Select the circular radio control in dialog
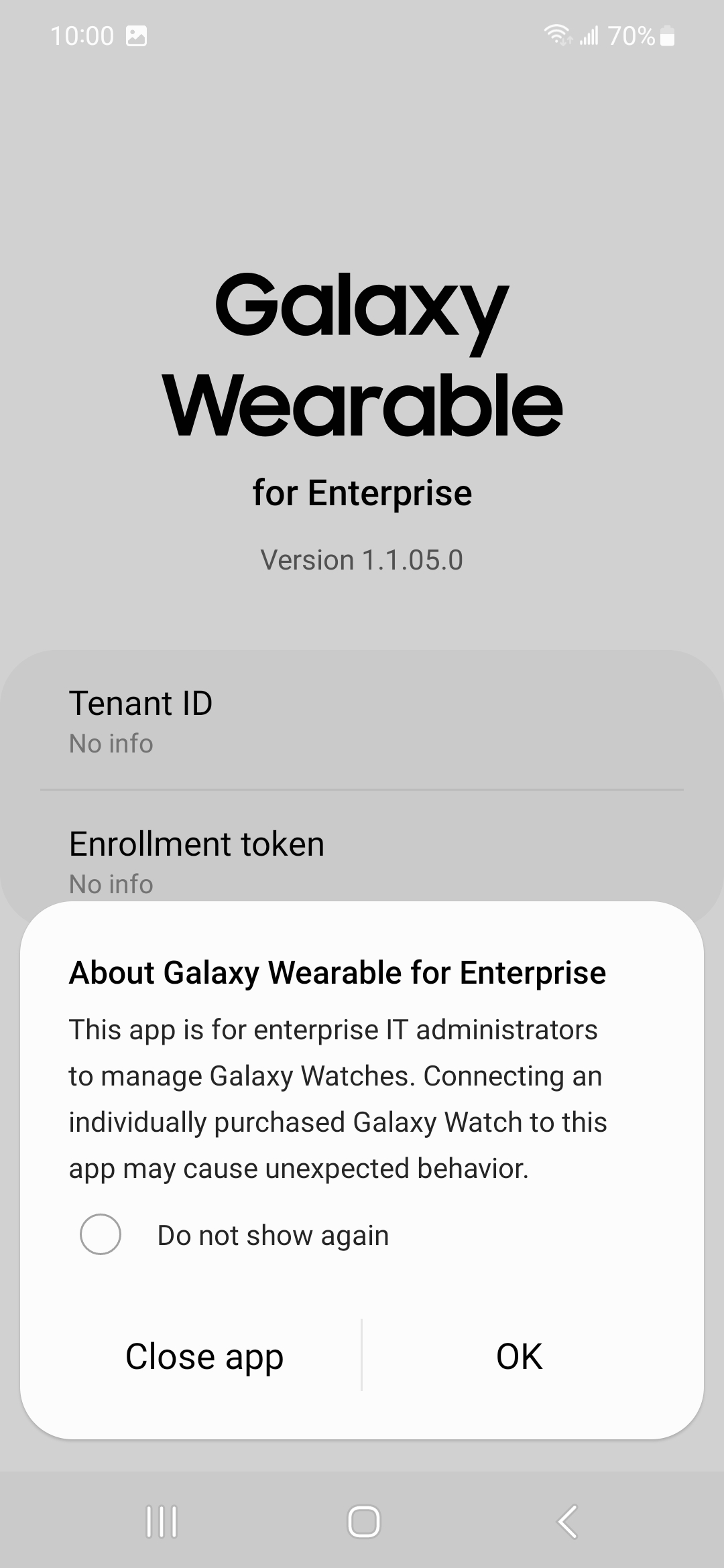Viewport: 724px width, 1568px height. click(x=101, y=1234)
